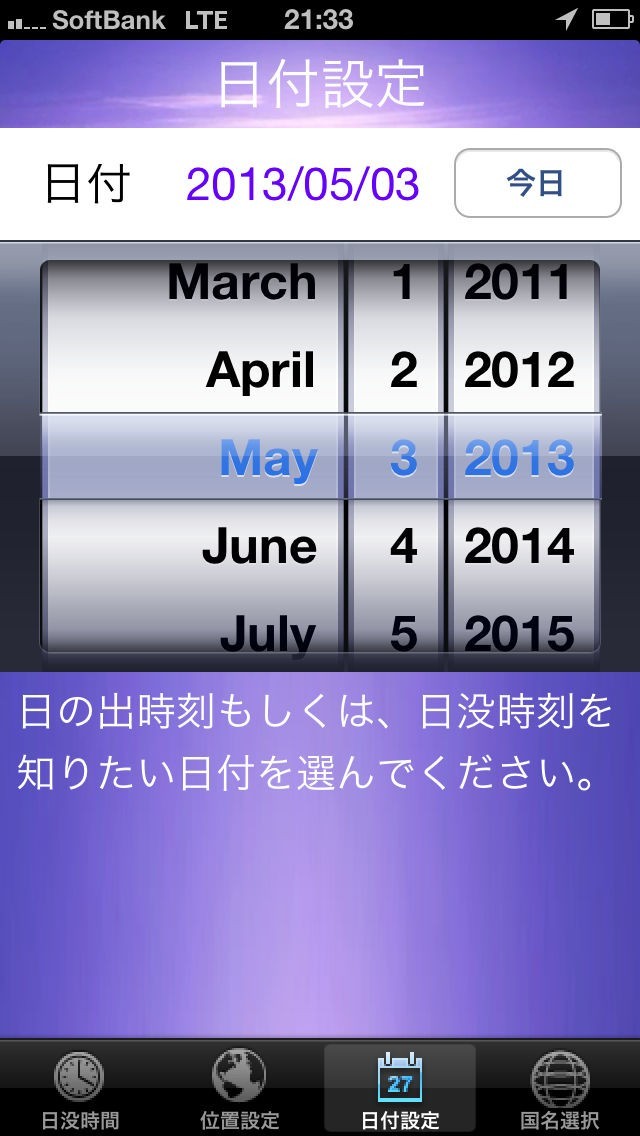640x1136 pixels.
Task: Pick day 4 in the day wheel
Action: click(402, 547)
